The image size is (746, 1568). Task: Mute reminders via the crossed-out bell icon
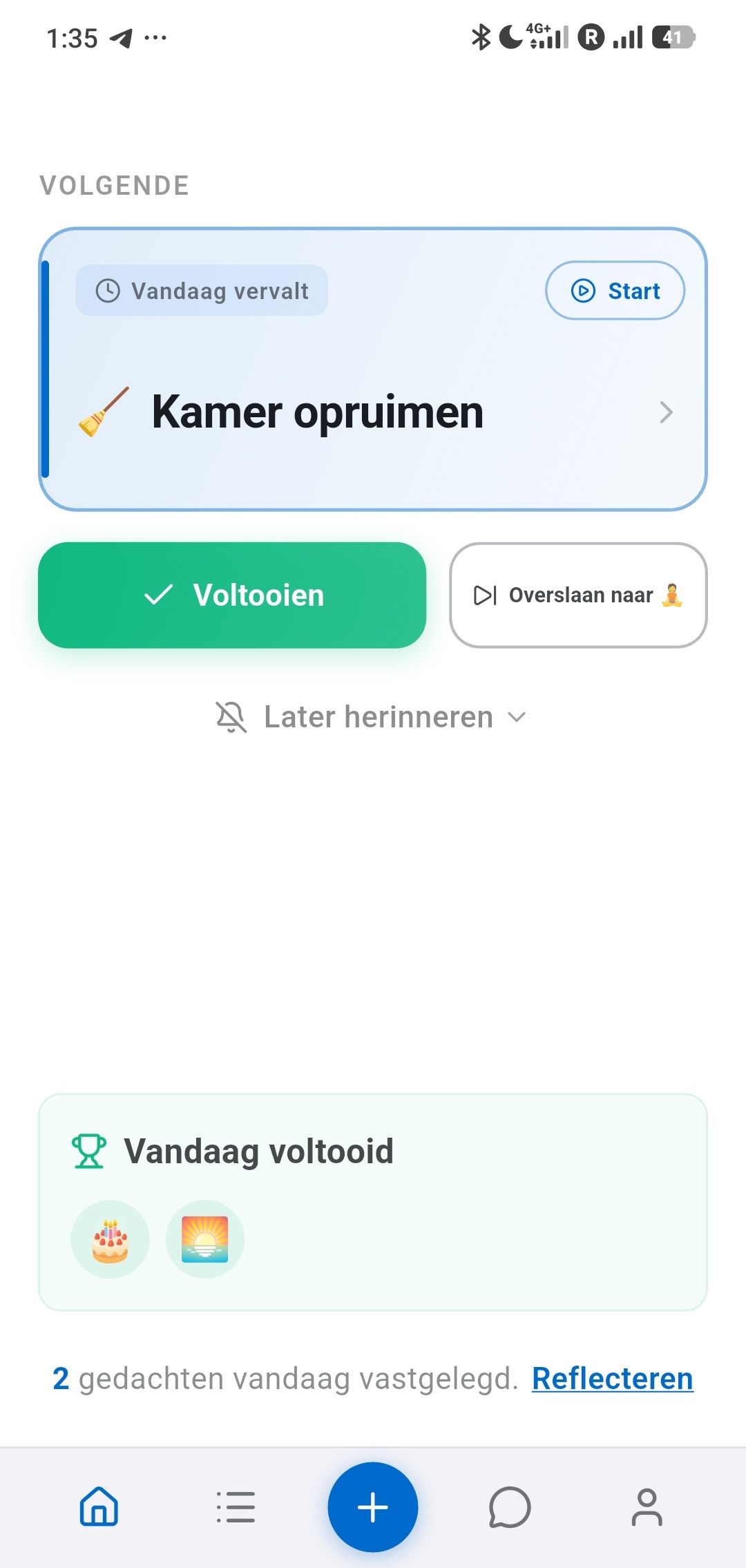tap(233, 717)
